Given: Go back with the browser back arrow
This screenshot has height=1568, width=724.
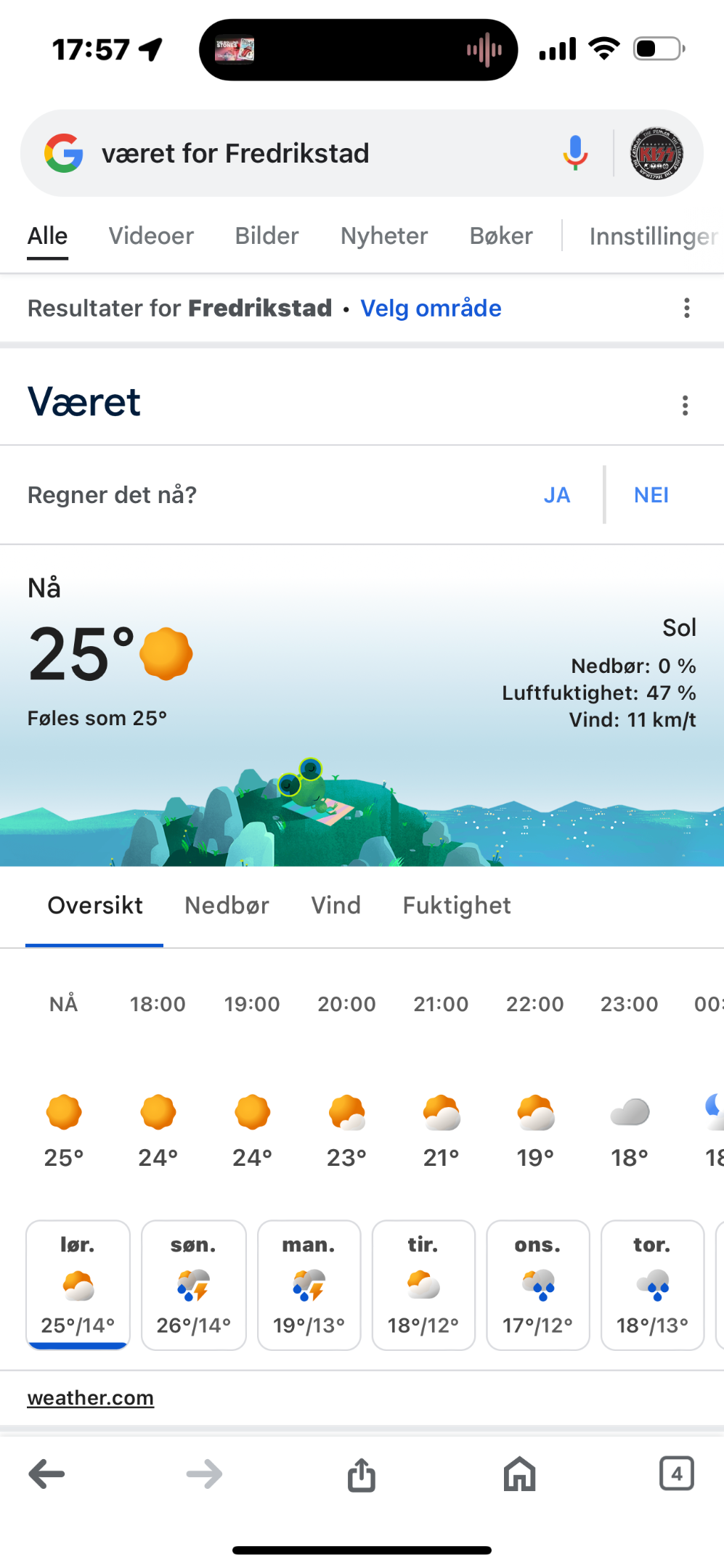Looking at the screenshot, I should pyautogui.click(x=46, y=1474).
